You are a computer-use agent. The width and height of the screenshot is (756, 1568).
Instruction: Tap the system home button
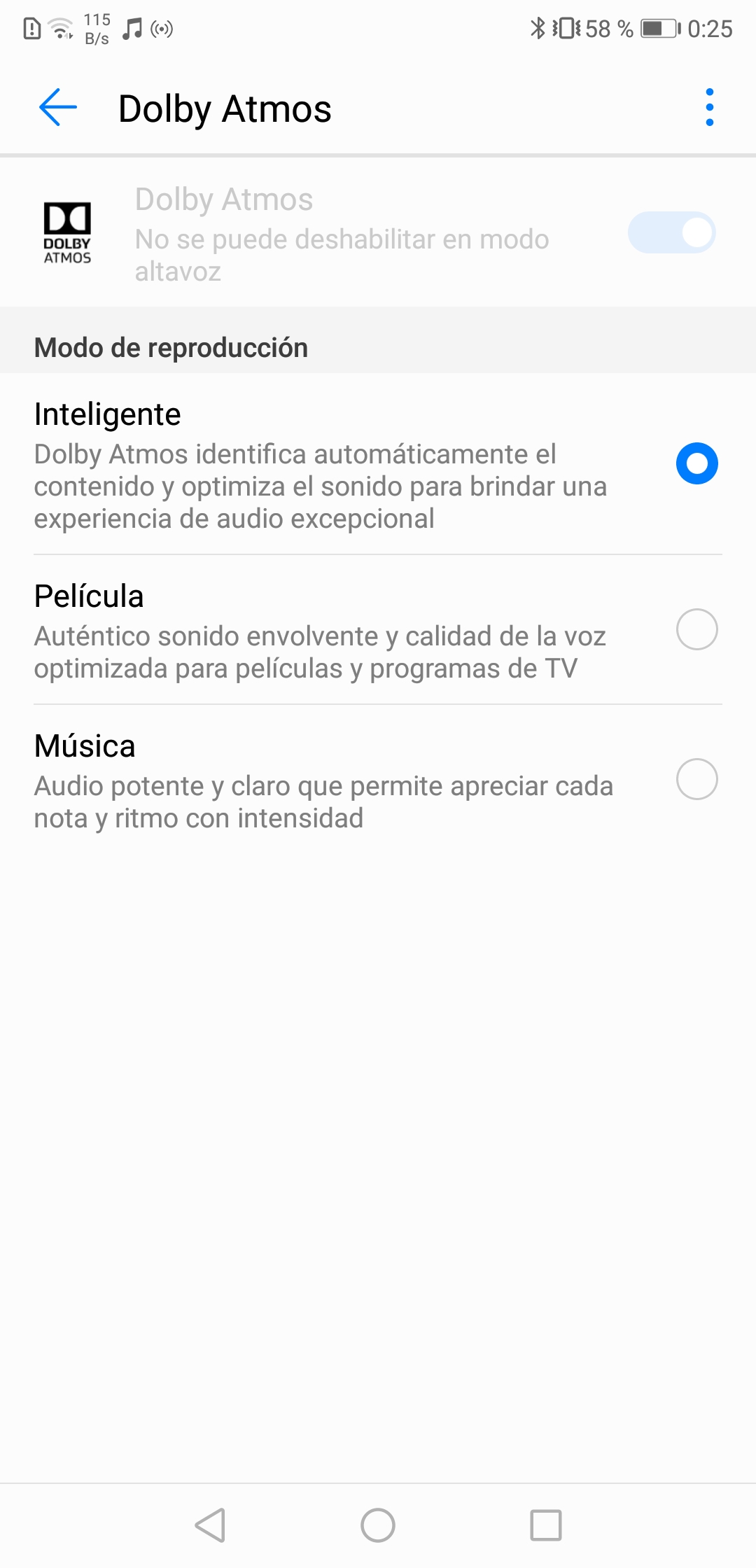[378, 1525]
